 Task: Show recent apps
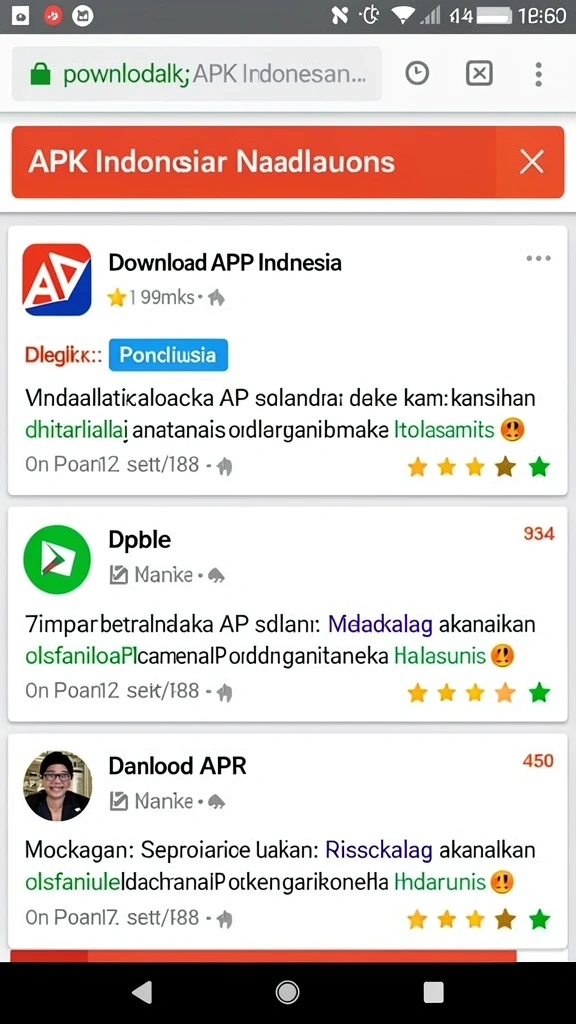click(434, 992)
